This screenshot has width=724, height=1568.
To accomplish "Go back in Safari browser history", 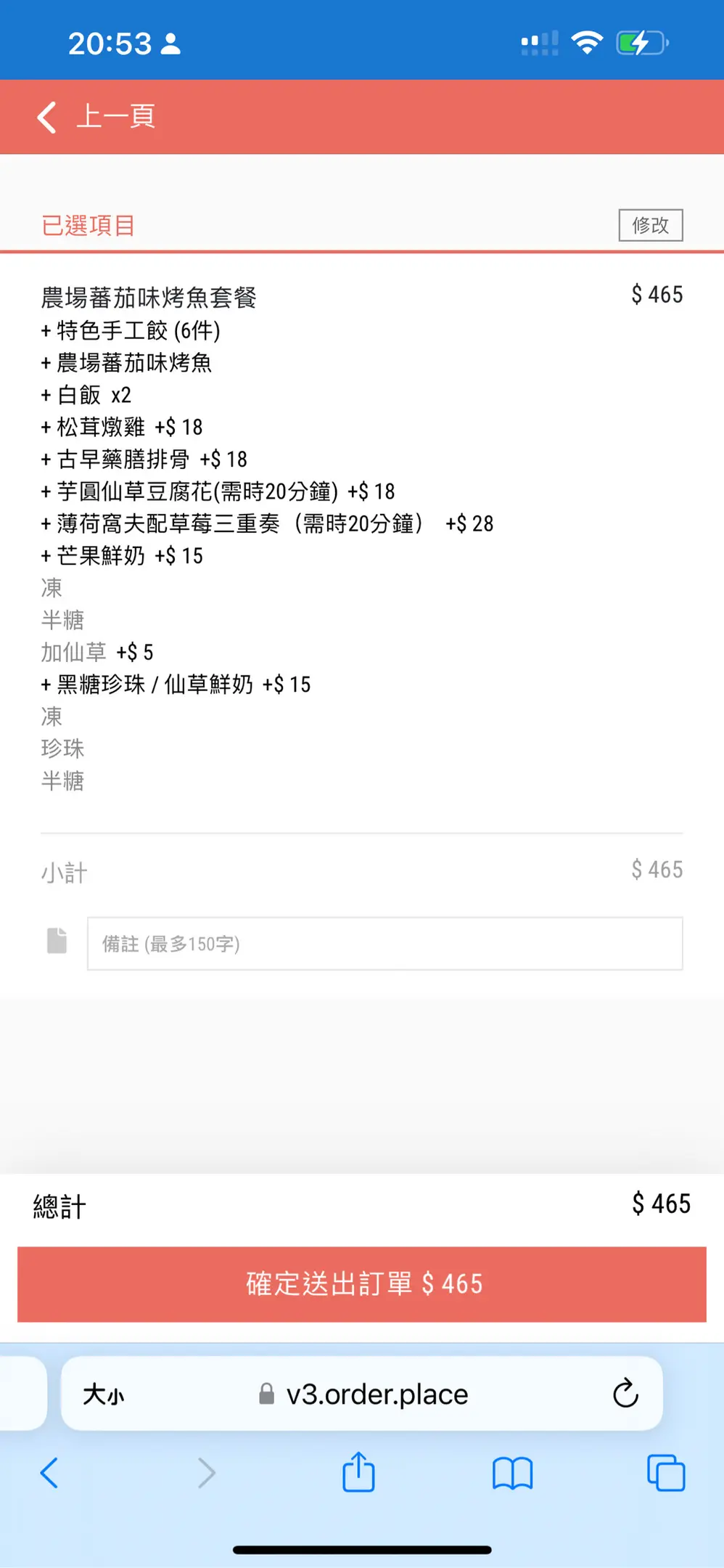I will [x=49, y=1473].
